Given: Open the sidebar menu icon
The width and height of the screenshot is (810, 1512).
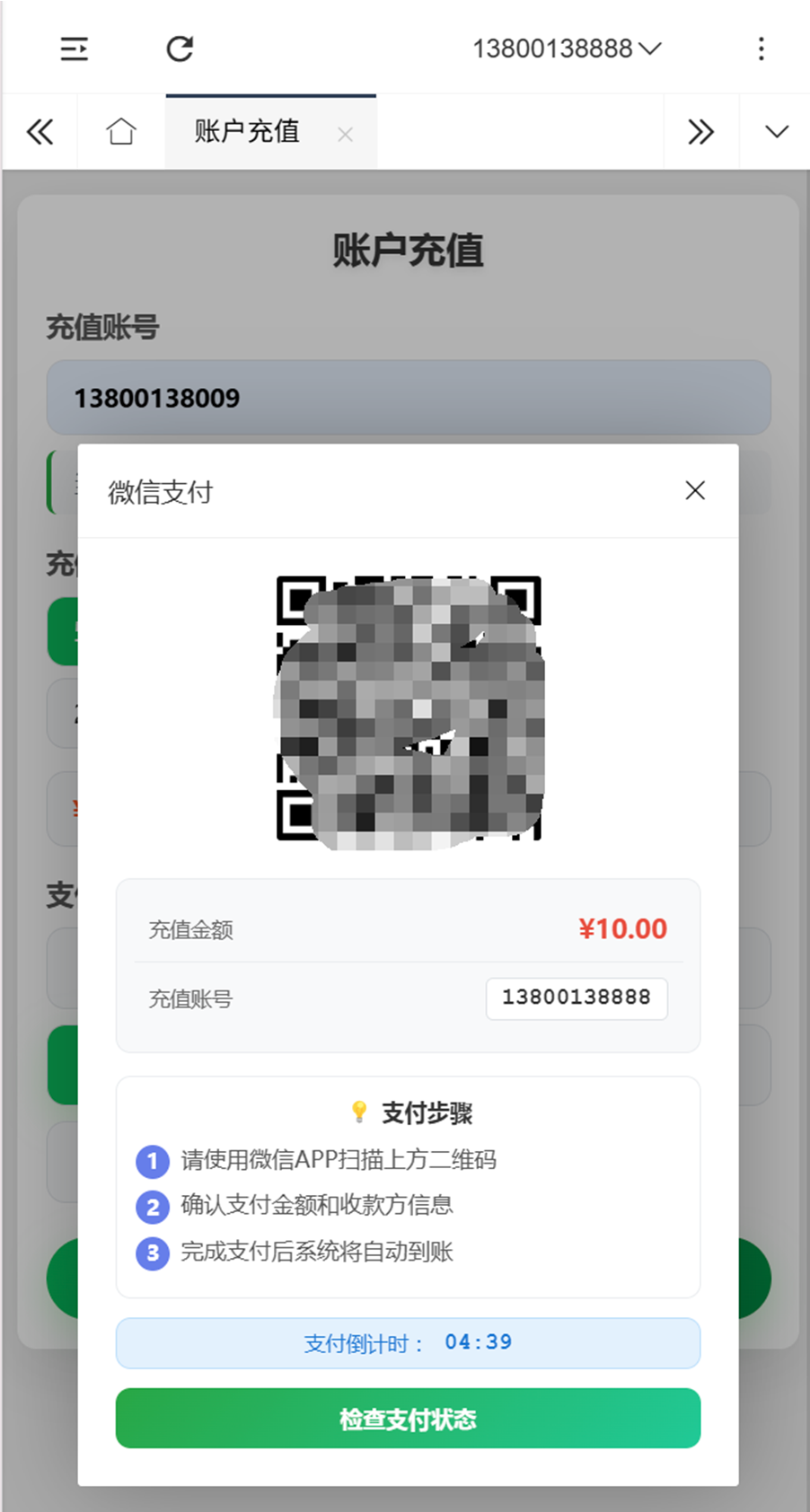Looking at the screenshot, I should 74,49.
